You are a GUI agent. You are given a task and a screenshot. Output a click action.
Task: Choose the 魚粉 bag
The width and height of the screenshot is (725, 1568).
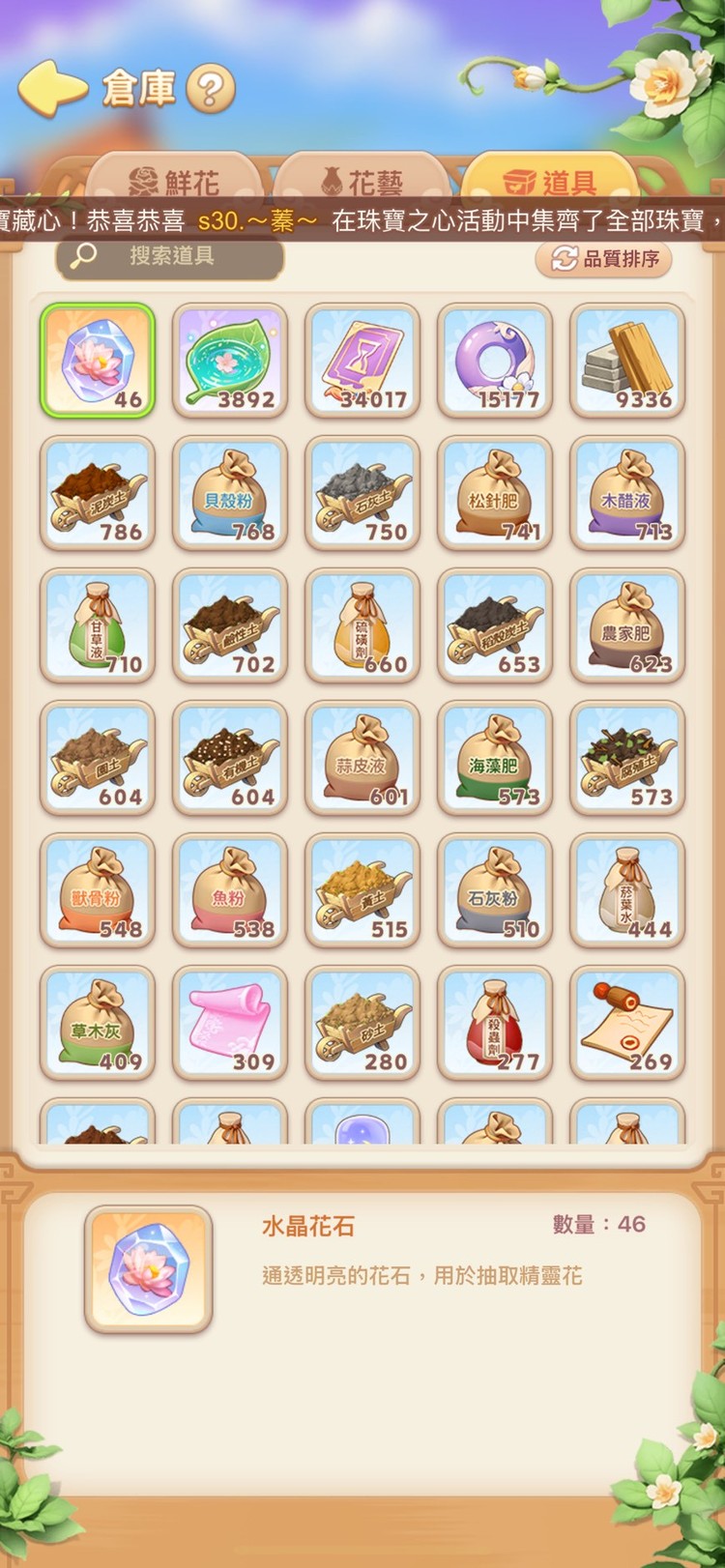[229, 890]
